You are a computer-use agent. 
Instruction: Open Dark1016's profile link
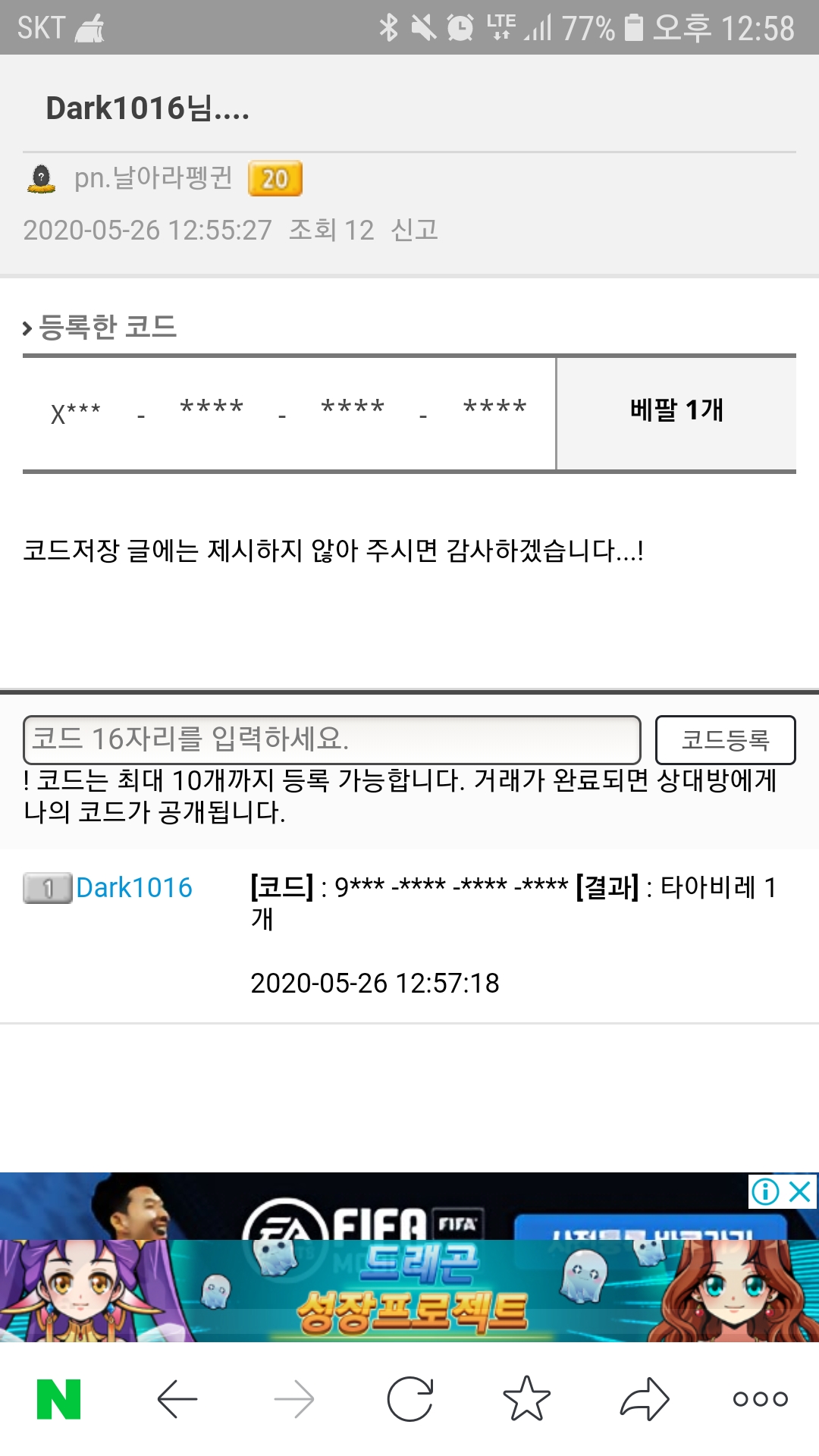pos(134,887)
